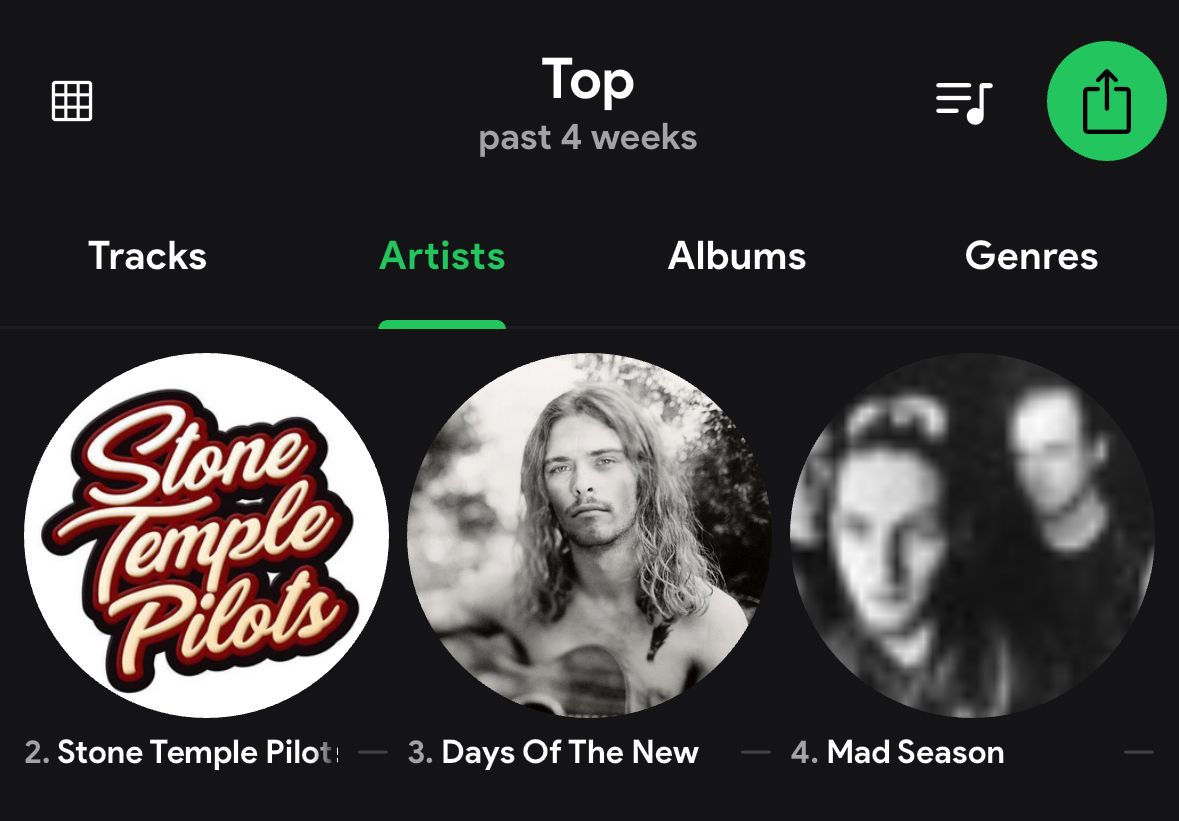The width and height of the screenshot is (1179, 821).
Task: Switch to the Tracks tab
Action: [x=147, y=256]
